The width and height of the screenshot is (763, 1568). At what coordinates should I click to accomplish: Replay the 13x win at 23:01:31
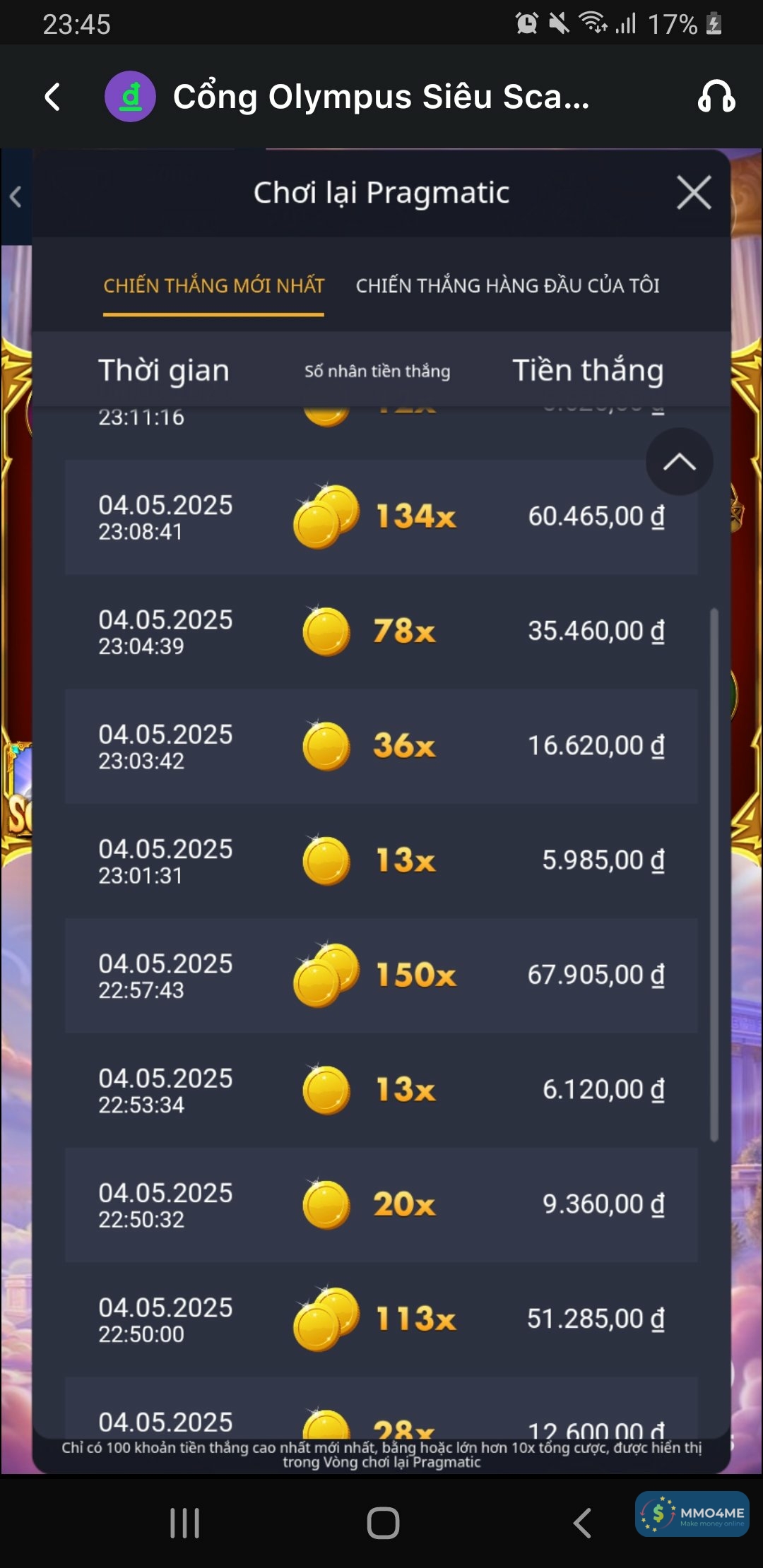381,861
